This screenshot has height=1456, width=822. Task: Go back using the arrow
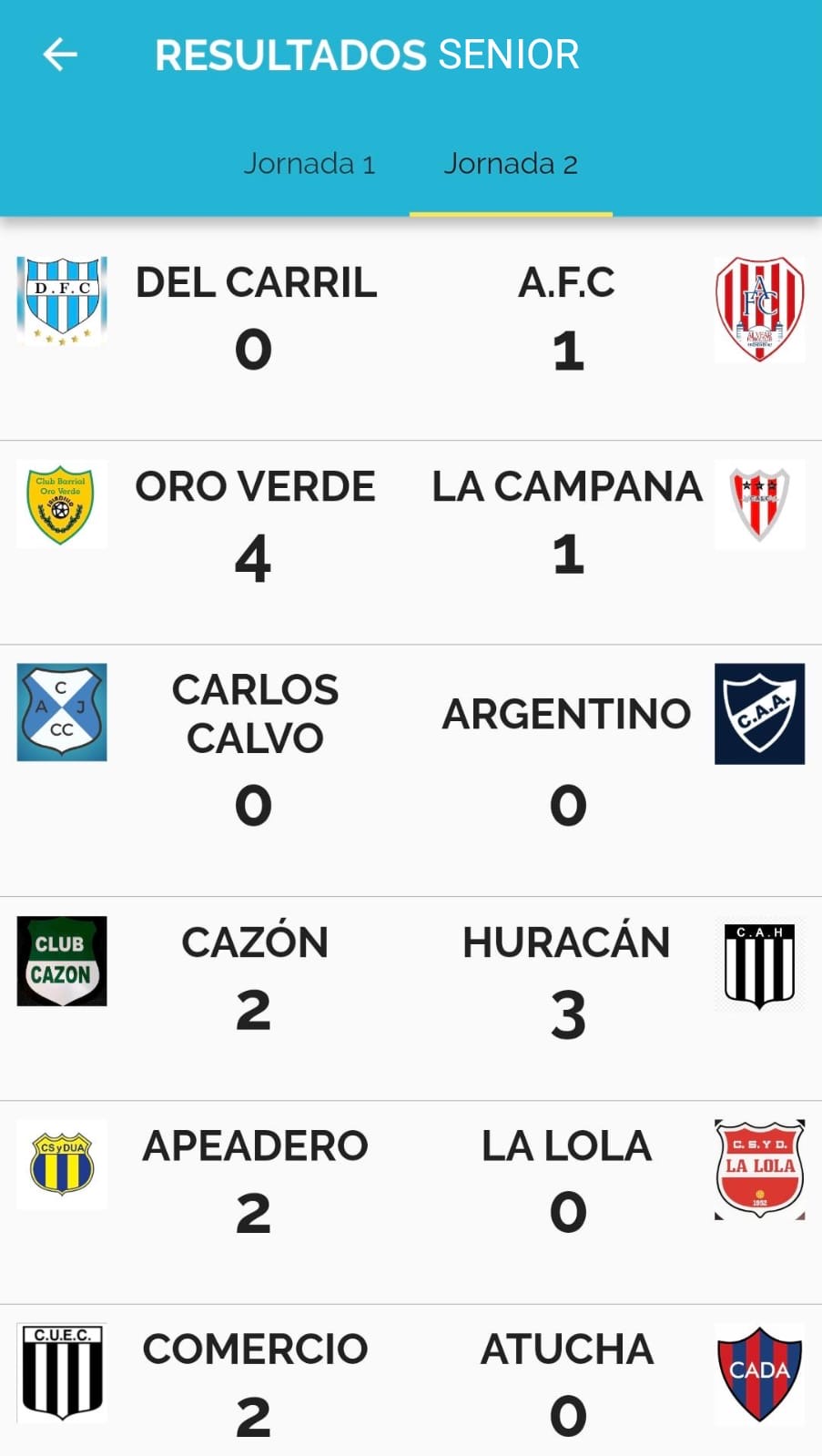(60, 55)
